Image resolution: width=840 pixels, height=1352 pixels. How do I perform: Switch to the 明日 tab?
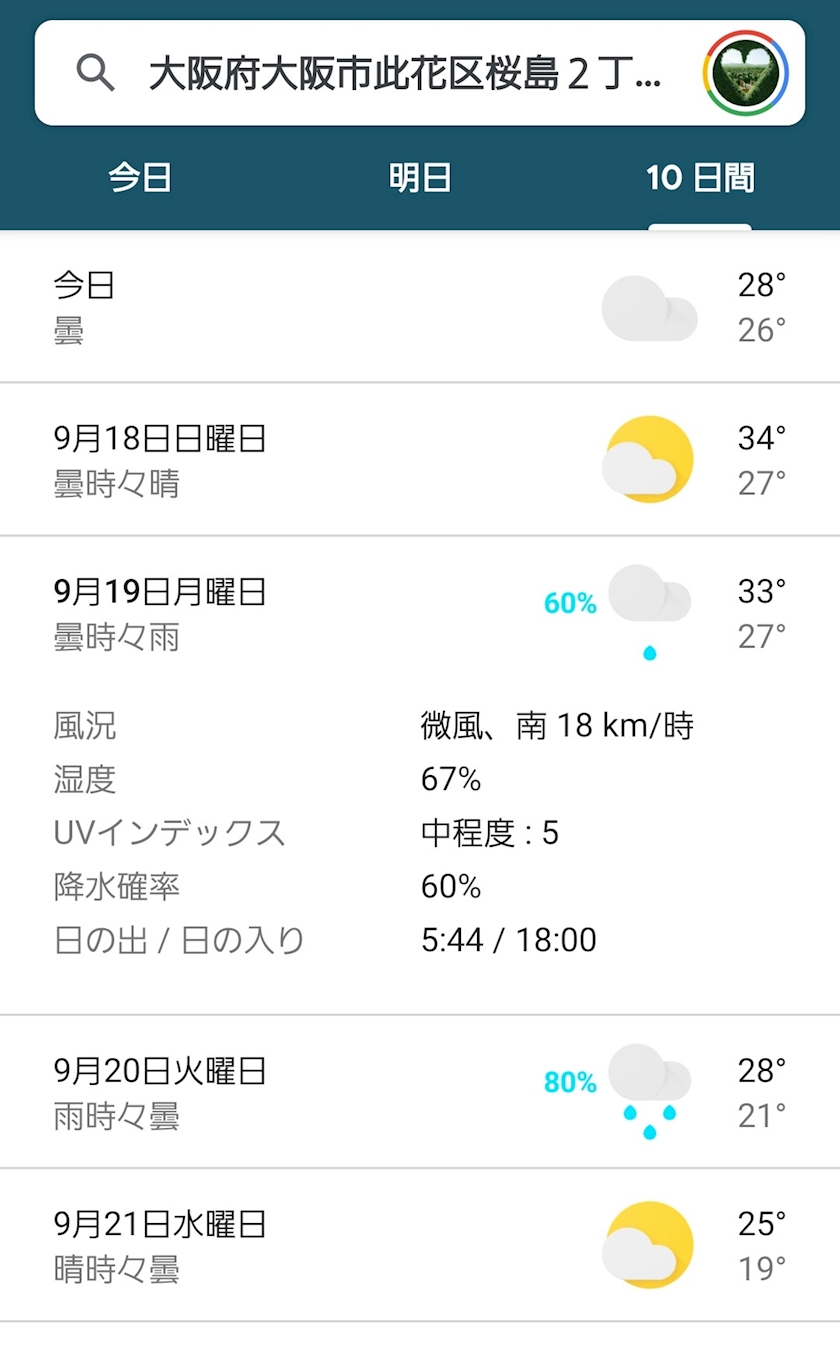(420, 178)
